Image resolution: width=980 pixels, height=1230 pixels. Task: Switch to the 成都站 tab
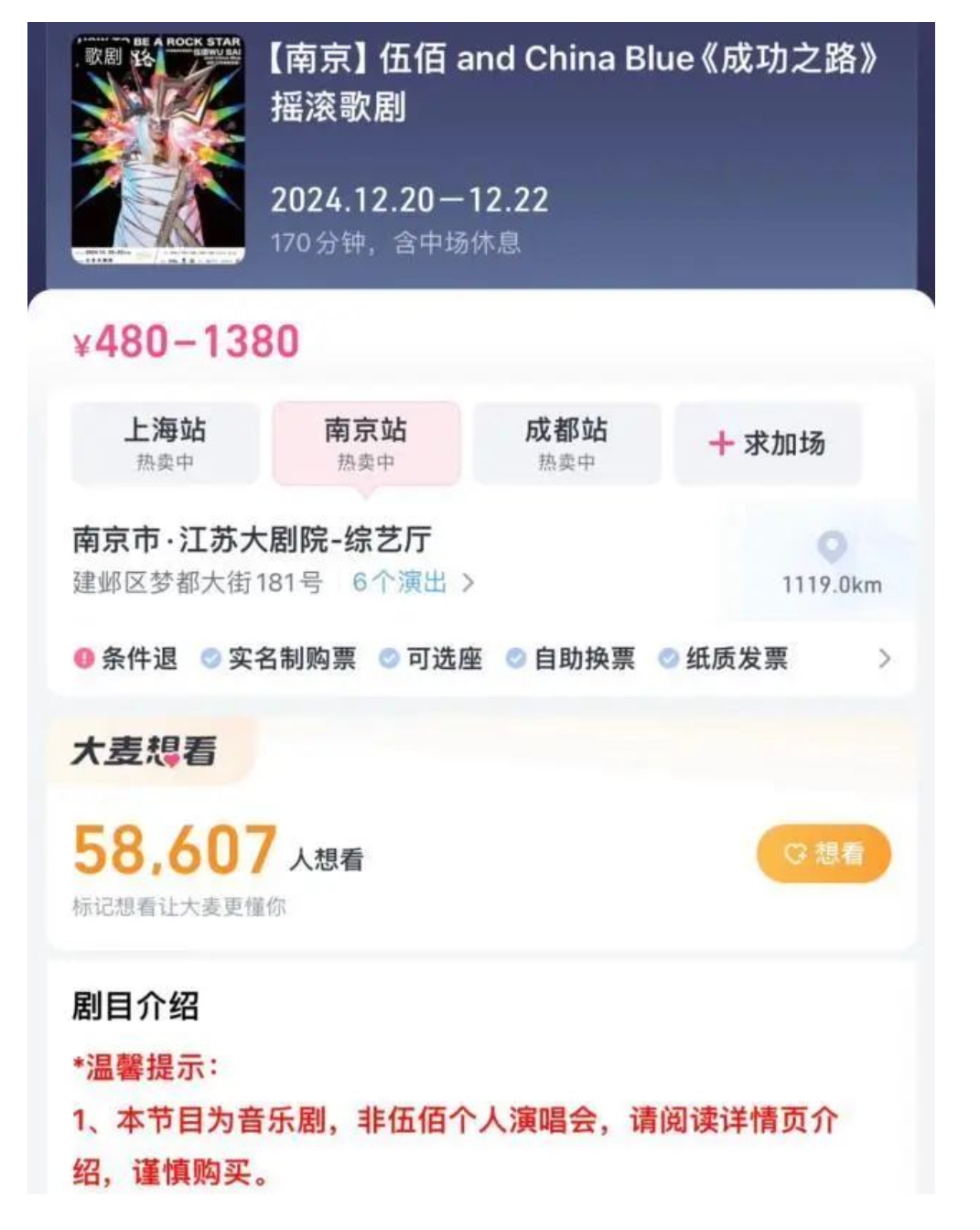(x=566, y=443)
